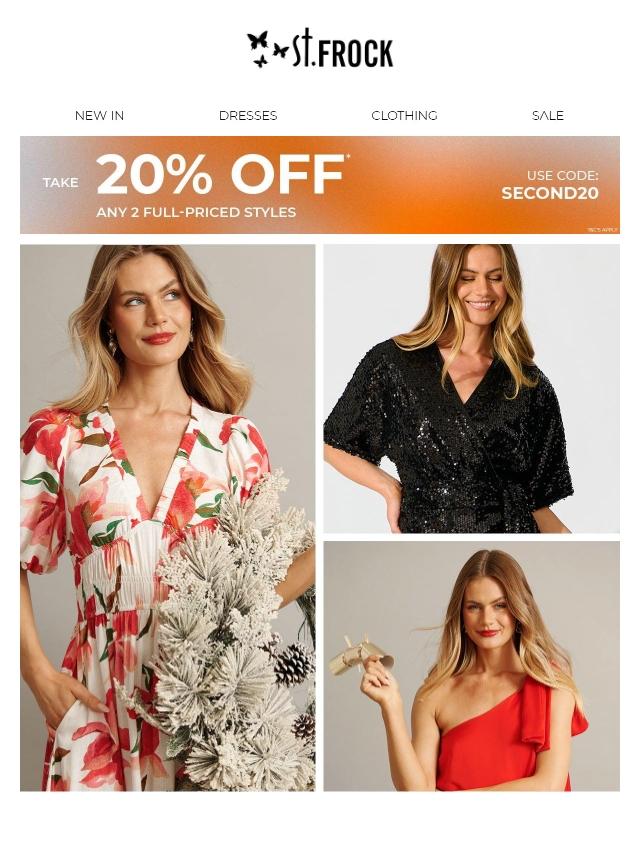Screen dimensions: 640x854
Task: View the black sequin top tile
Action: pos(471,388)
